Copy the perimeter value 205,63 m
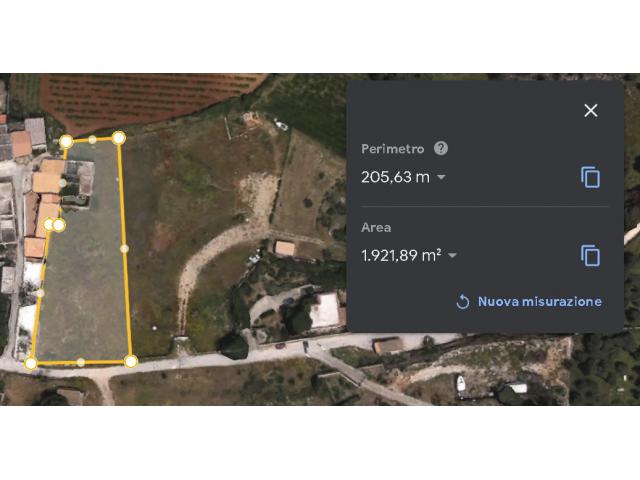 (x=590, y=177)
